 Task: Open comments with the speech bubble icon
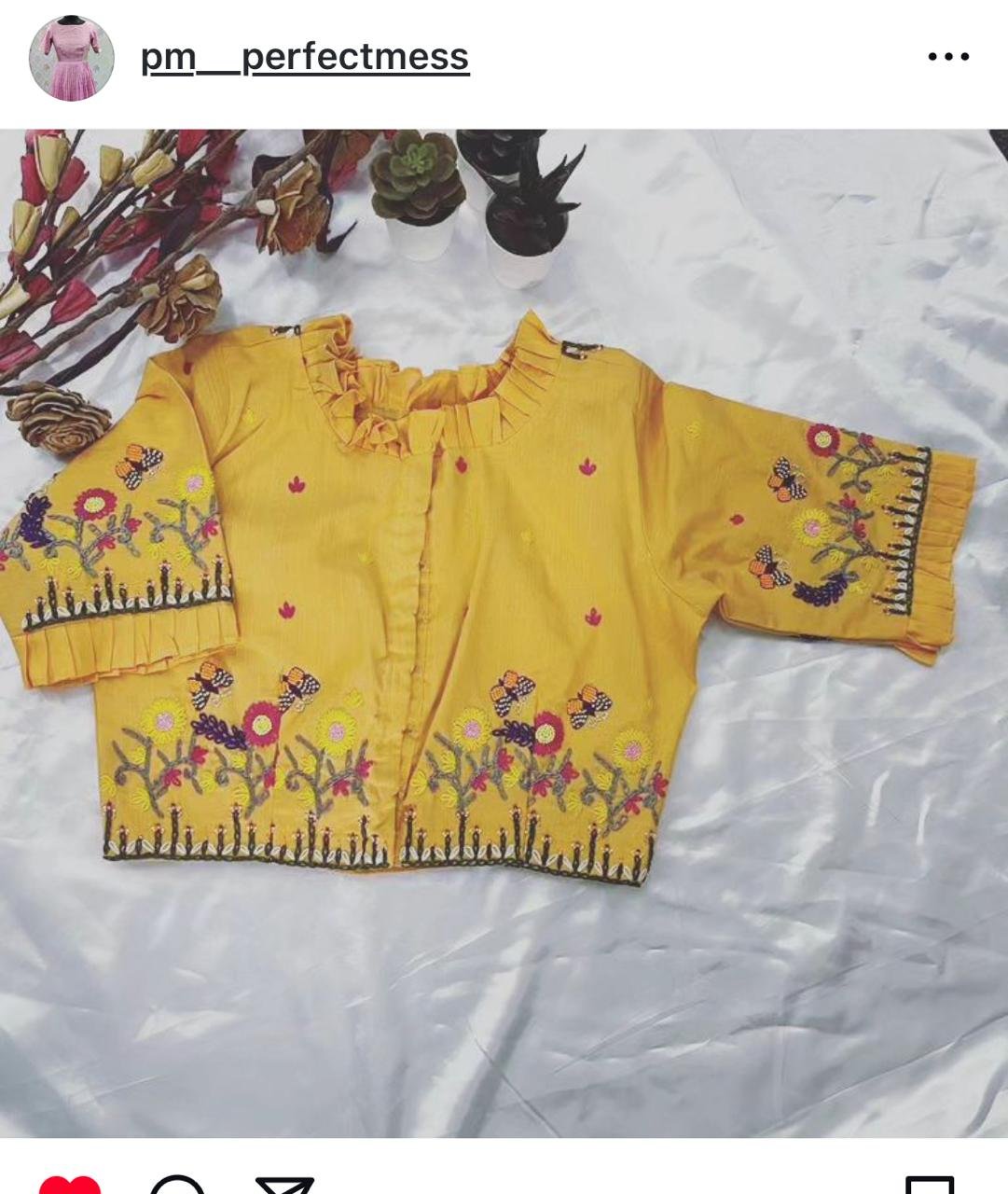[177, 1185]
